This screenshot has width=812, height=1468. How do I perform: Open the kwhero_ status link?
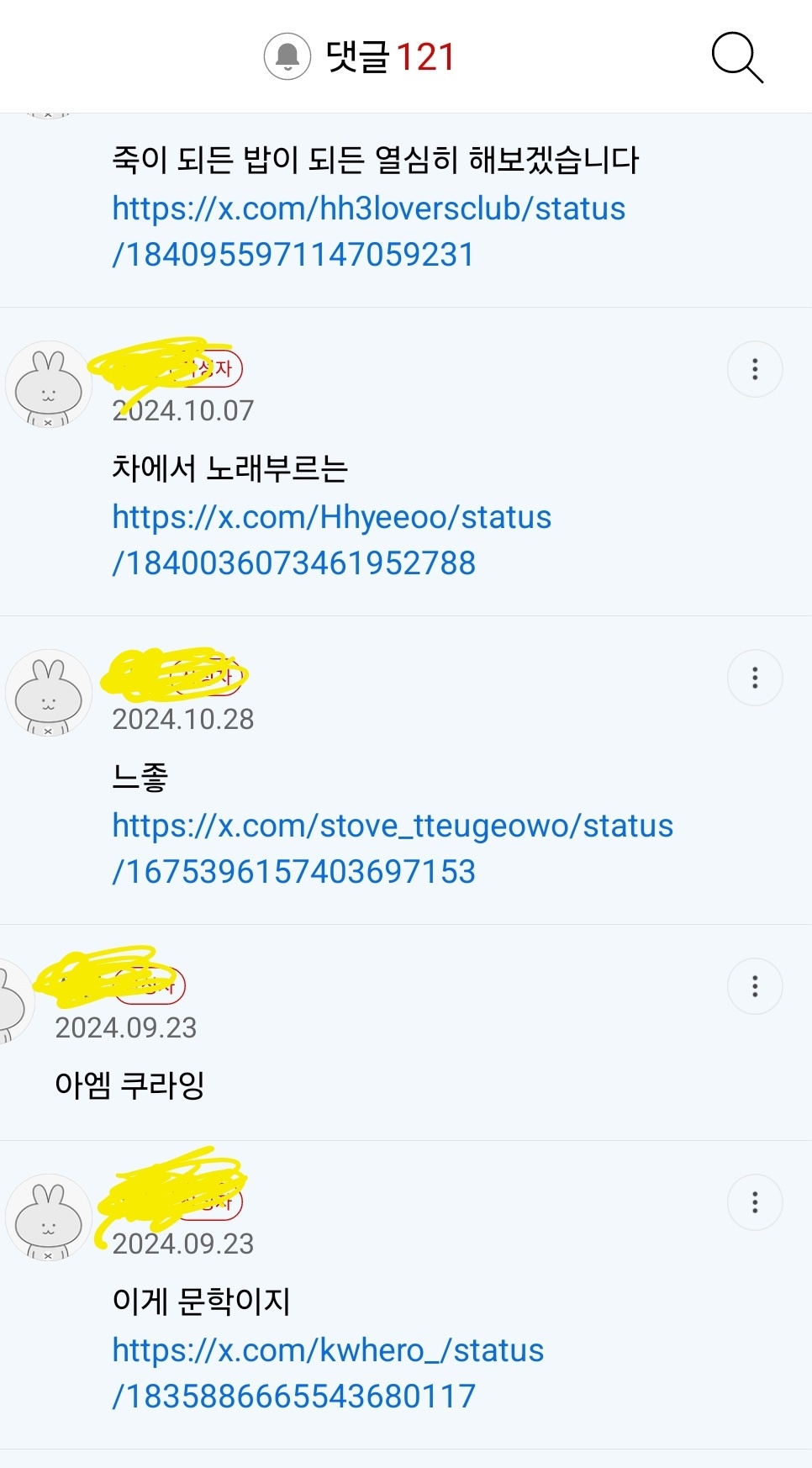point(328,1373)
